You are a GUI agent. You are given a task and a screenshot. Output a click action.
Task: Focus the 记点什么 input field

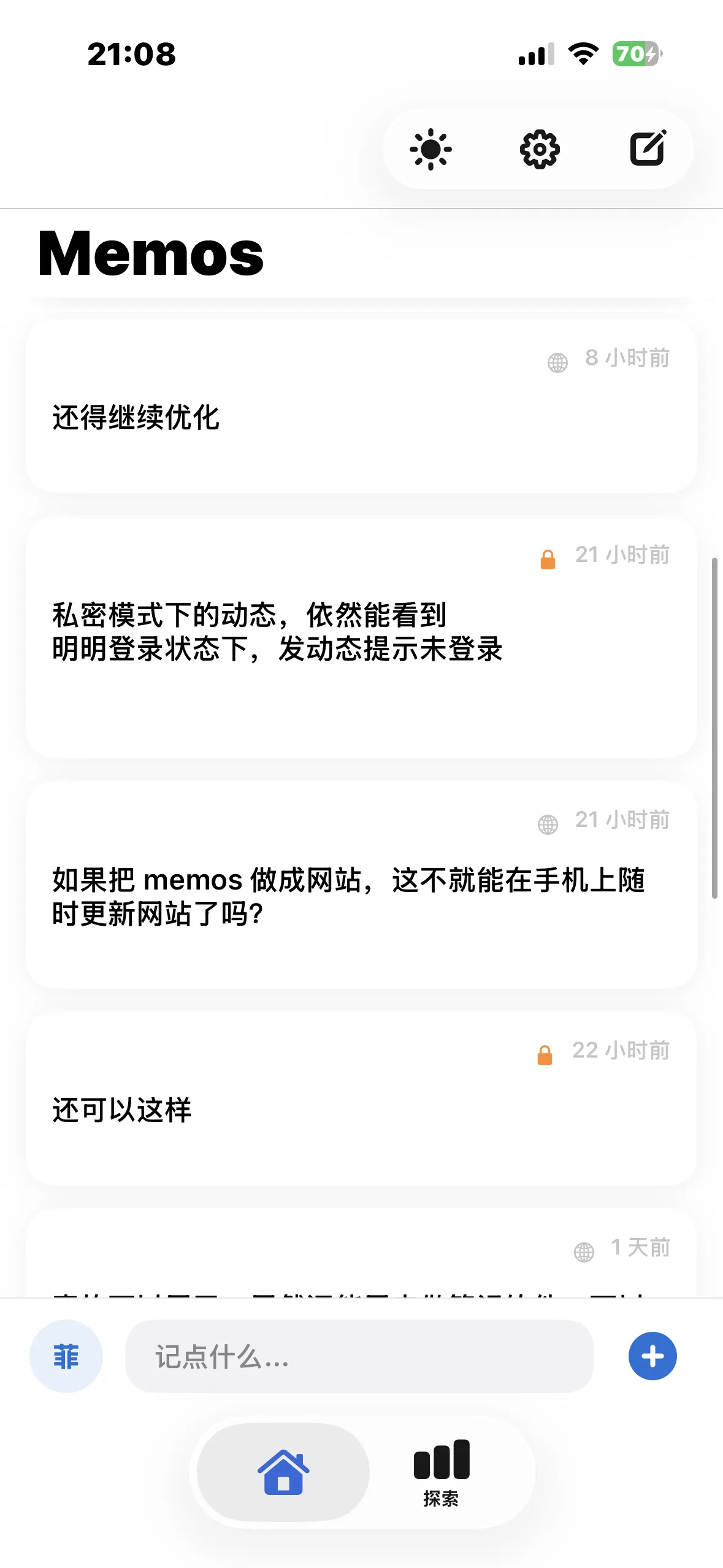(359, 1356)
